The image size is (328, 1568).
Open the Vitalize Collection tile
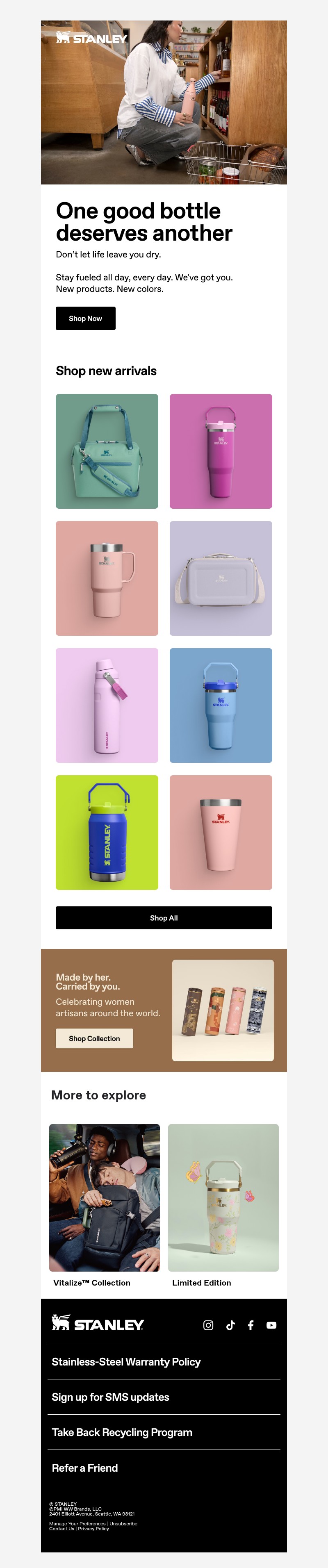tap(104, 1197)
